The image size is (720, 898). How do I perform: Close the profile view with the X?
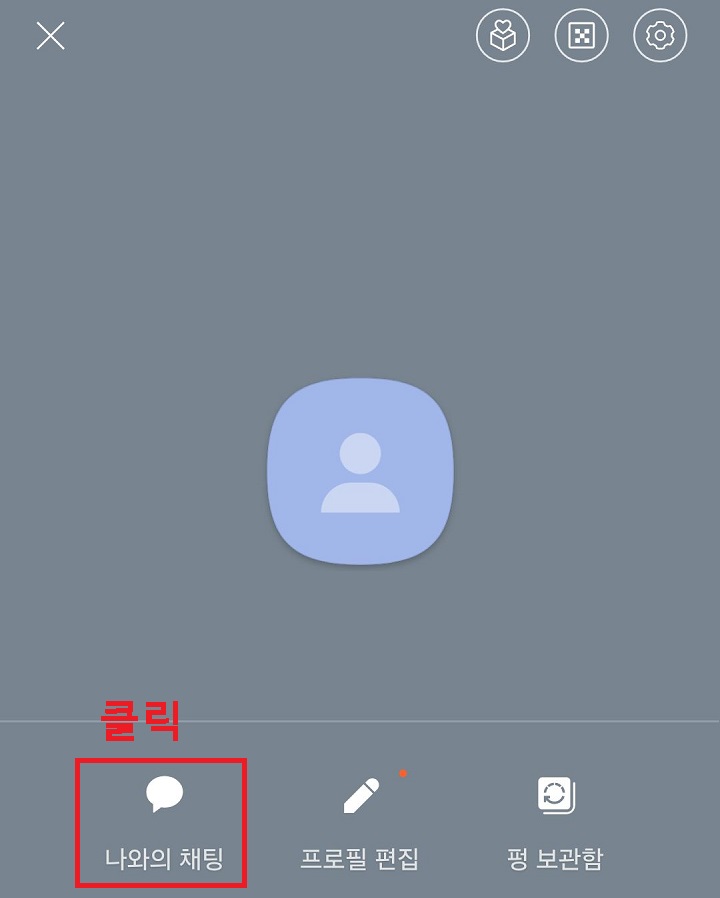(x=48, y=36)
